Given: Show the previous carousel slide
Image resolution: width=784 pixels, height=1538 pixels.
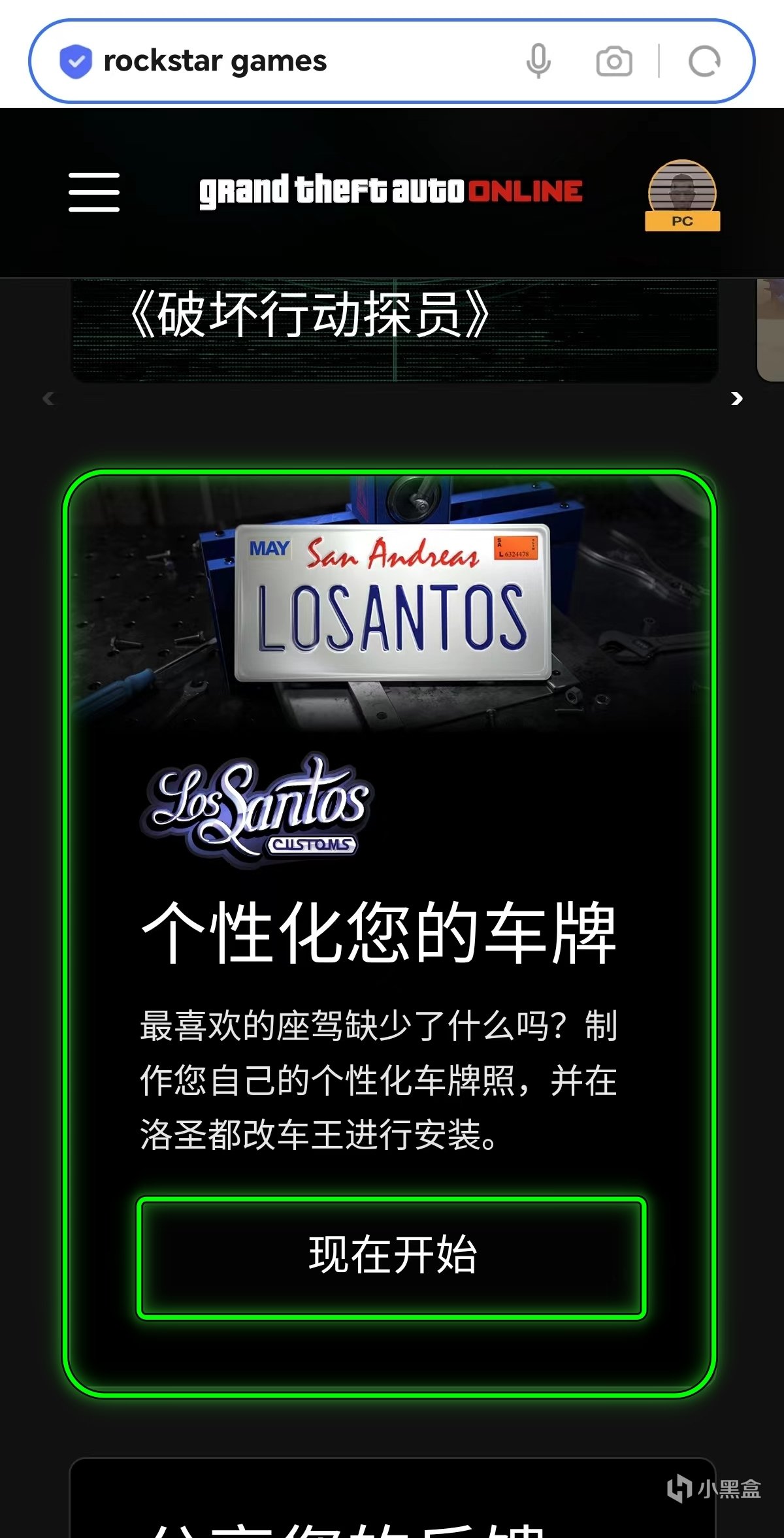Looking at the screenshot, I should pyautogui.click(x=48, y=399).
